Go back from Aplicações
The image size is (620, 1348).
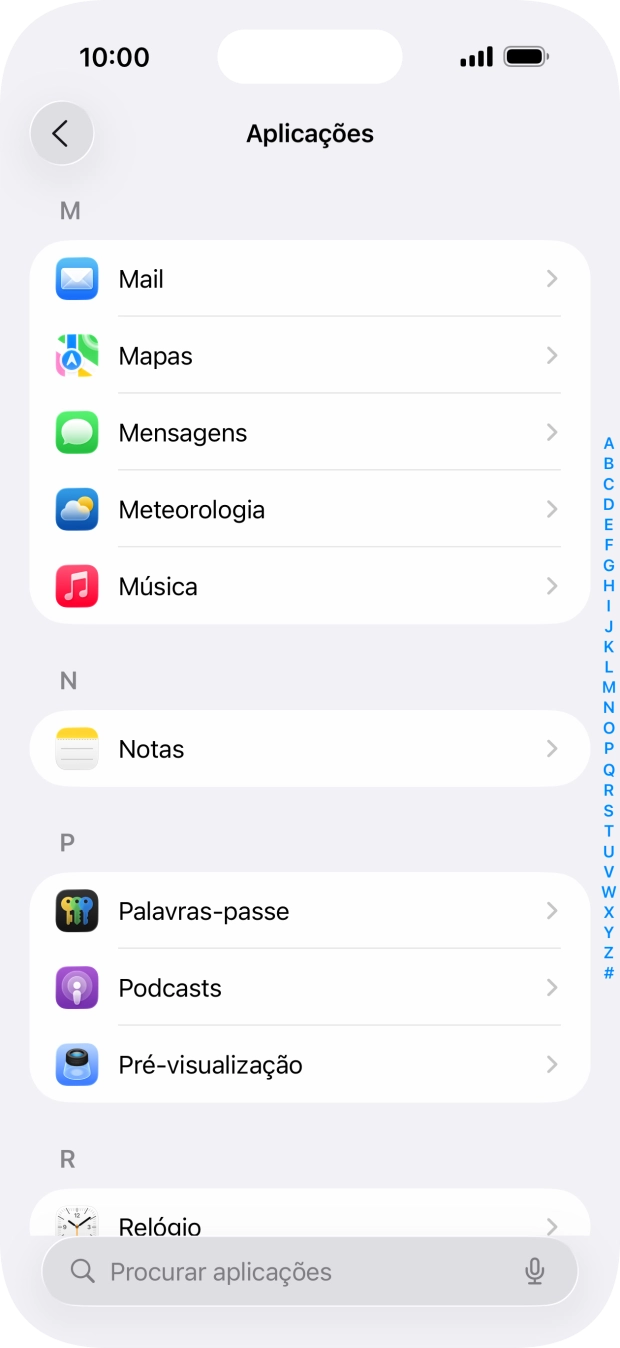pyautogui.click(x=61, y=133)
